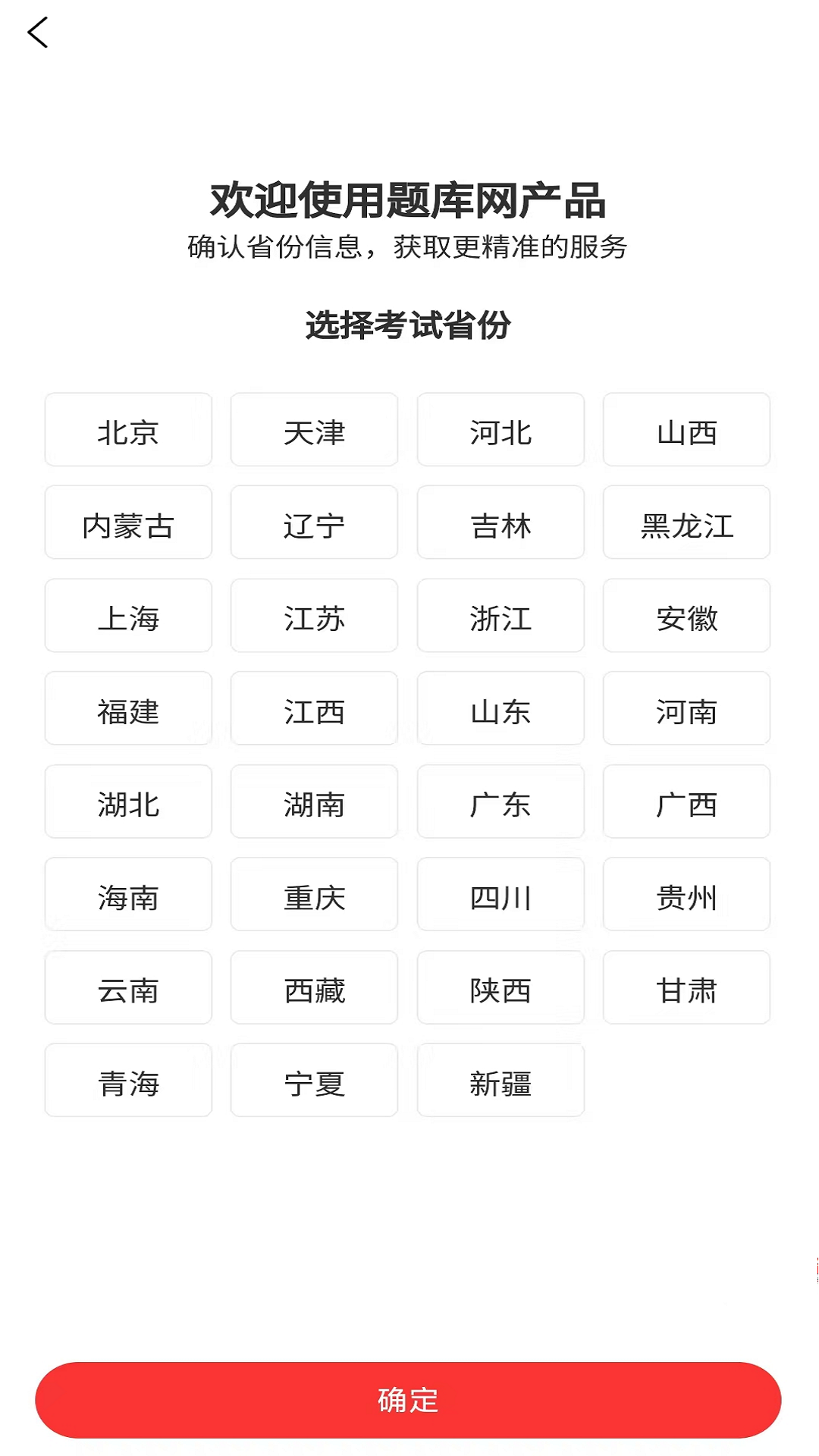Viewport: 819px width, 1456px height.
Task: Choose 重庆 from the choices
Action: [x=314, y=895]
